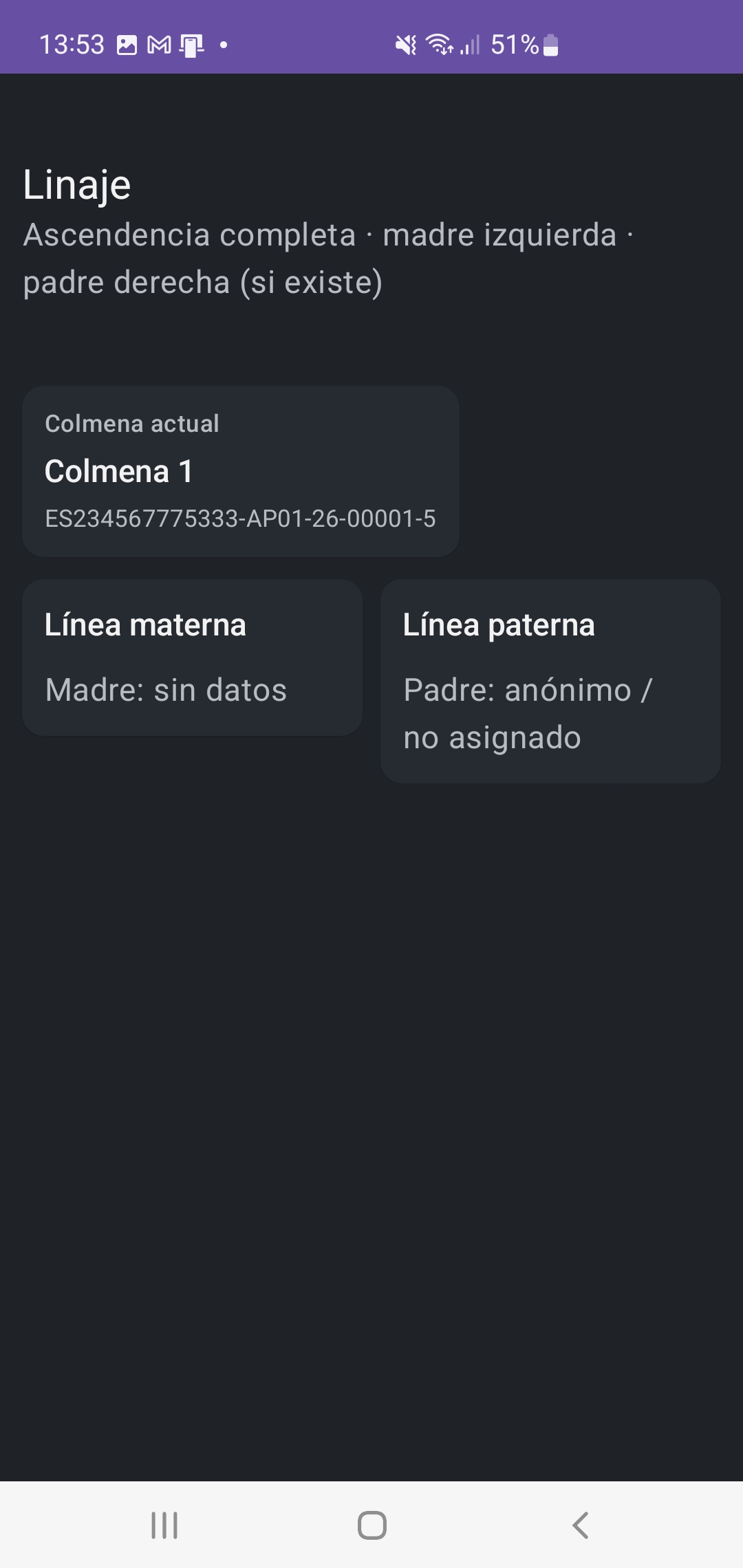This screenshot has height=1568, width=743.
Task: Tap the ascendencia completa subtitle text
Action: 327,257
